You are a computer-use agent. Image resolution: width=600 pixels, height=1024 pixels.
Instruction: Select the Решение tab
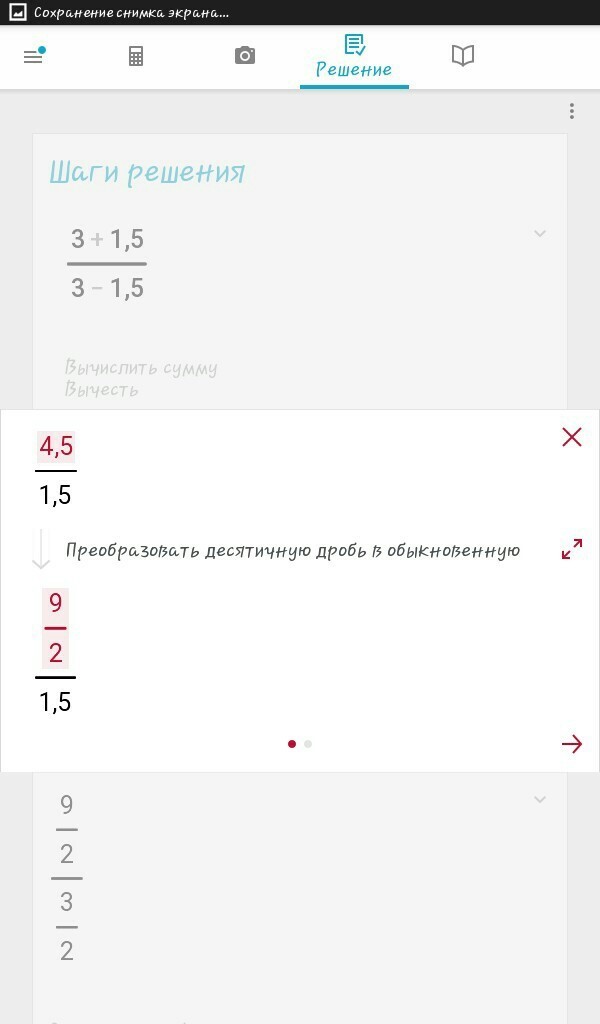(355, 57)
